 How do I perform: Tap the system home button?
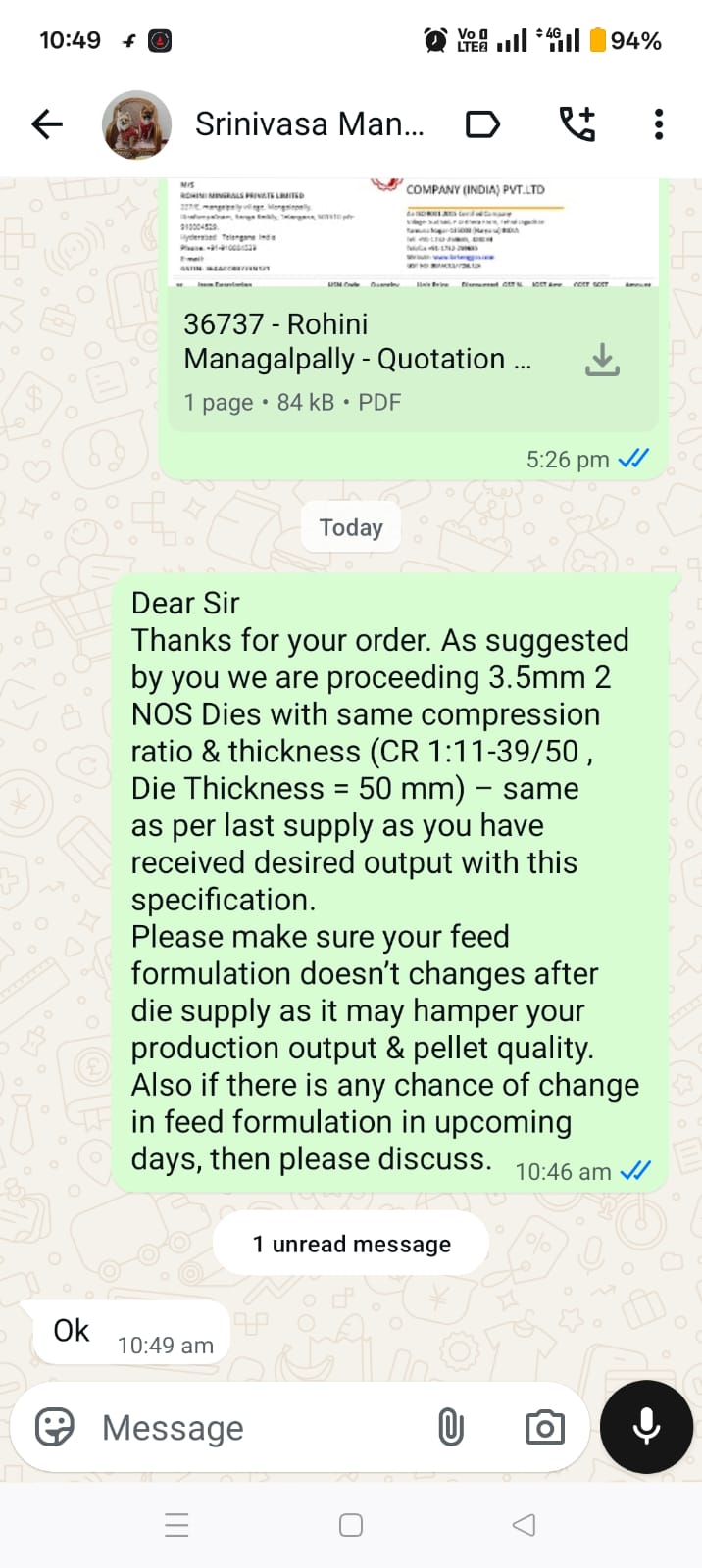click(351, 1525)
